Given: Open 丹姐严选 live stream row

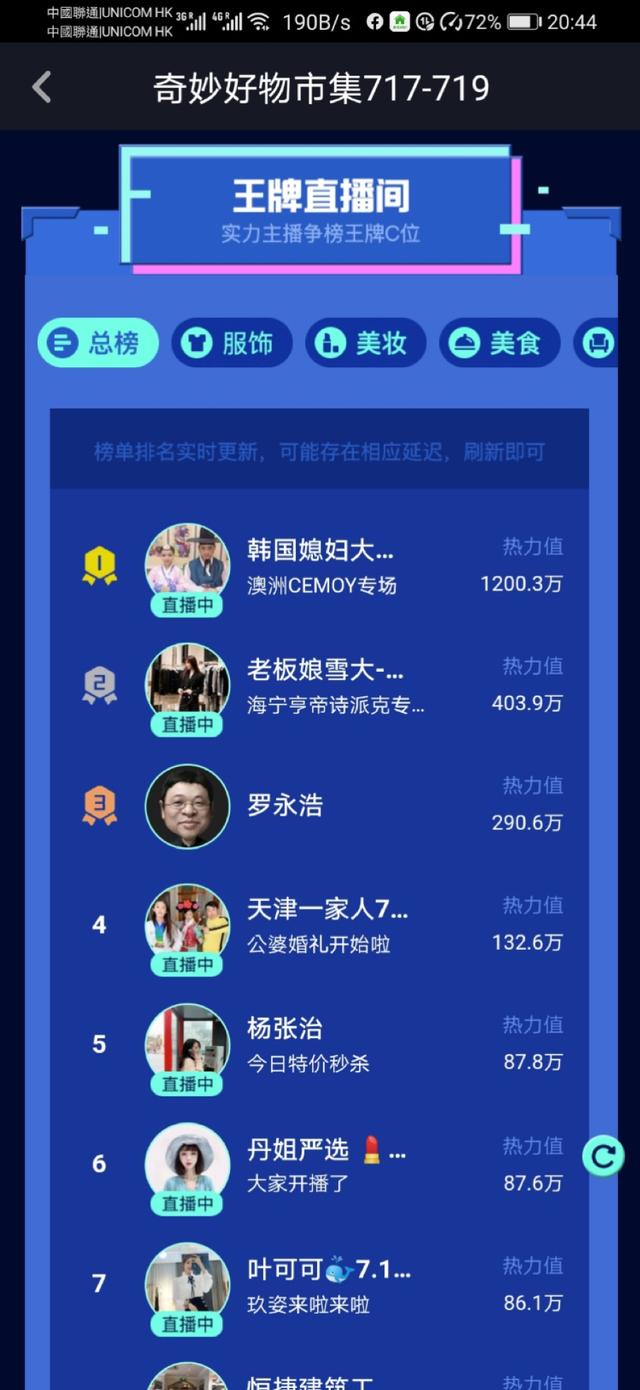Looking at the screenshot, I should coord(320,1166).
